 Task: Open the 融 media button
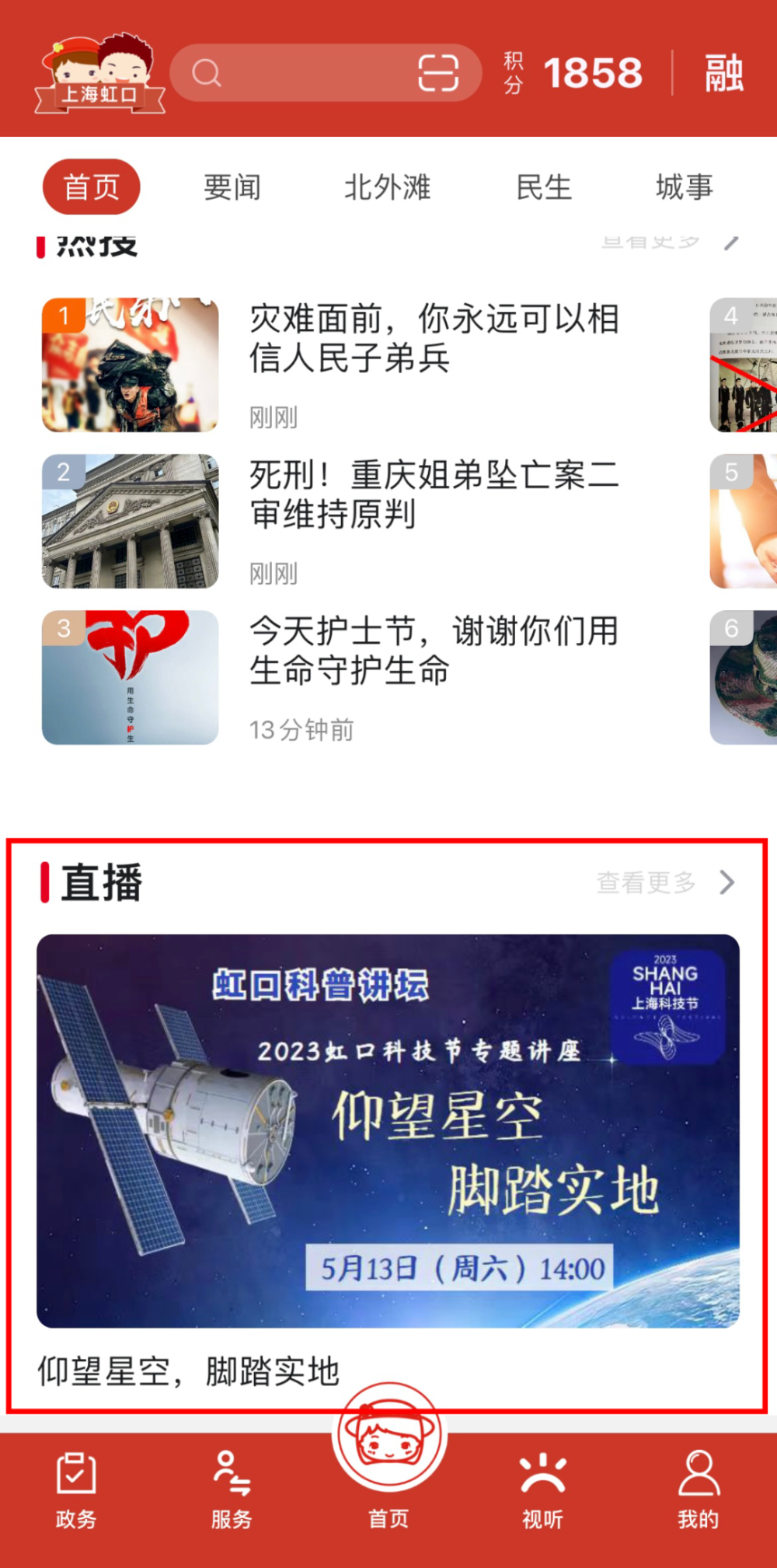[x=723, y=73]
